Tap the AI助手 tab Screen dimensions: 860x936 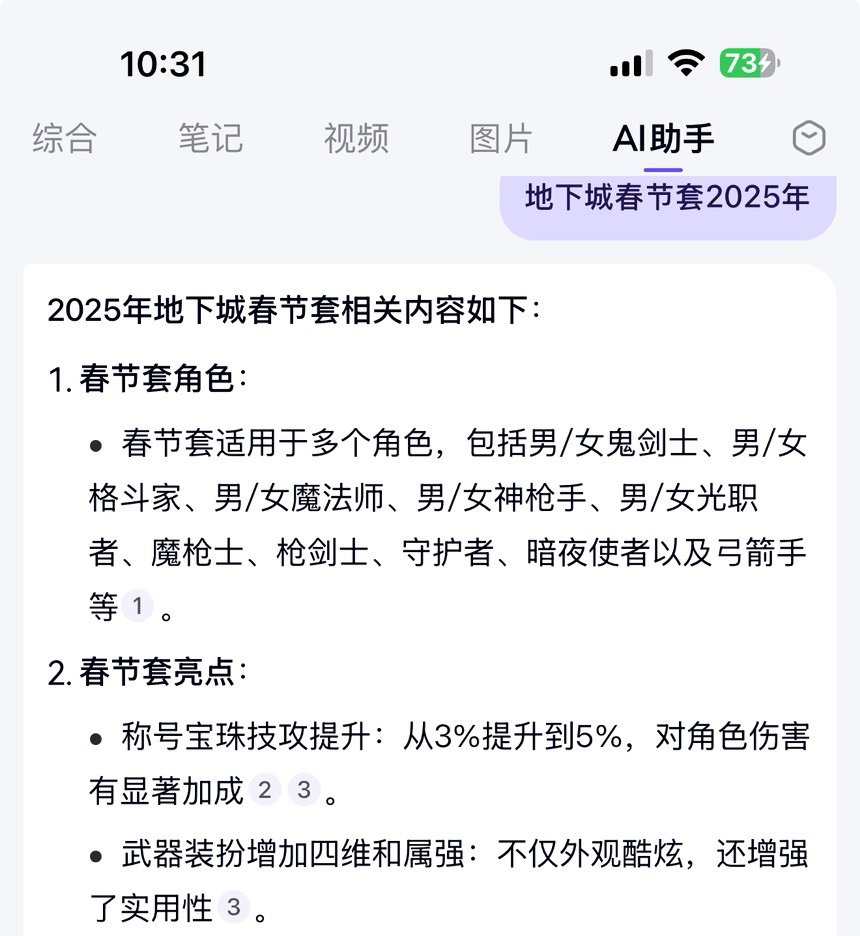(x=663, y=138)
